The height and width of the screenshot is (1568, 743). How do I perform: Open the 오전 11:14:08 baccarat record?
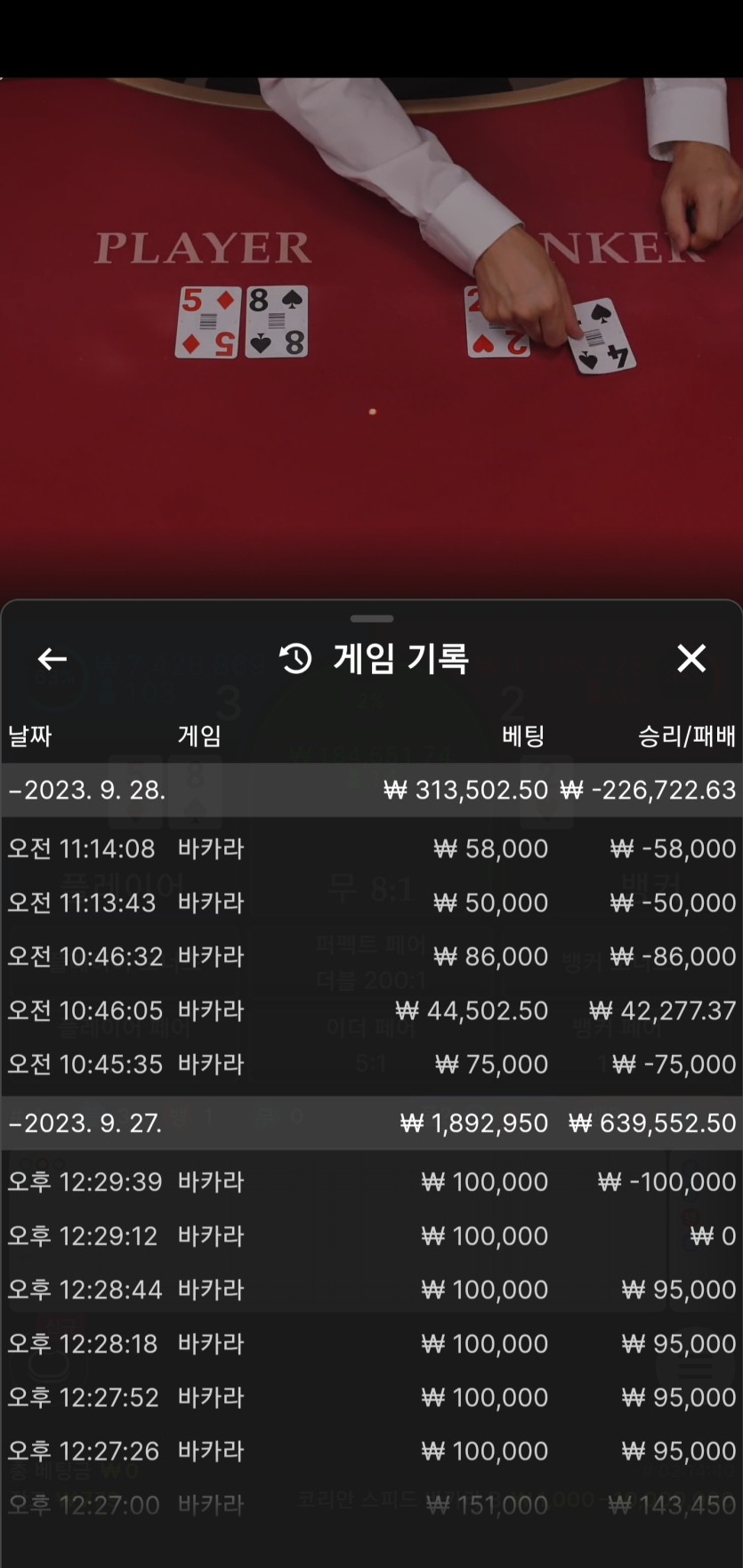(x=371, y=848)
